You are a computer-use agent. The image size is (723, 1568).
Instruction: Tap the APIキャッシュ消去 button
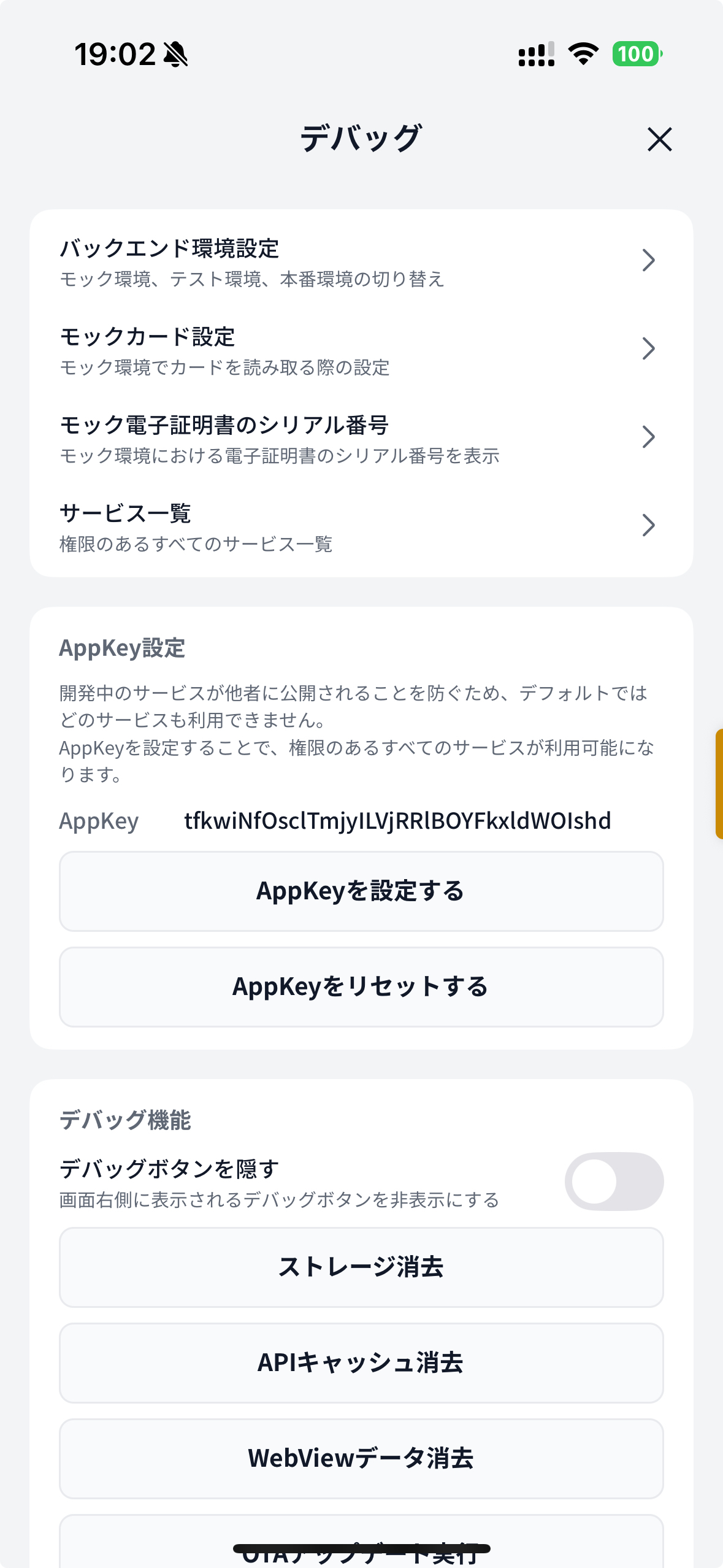tap(361, 1362)
